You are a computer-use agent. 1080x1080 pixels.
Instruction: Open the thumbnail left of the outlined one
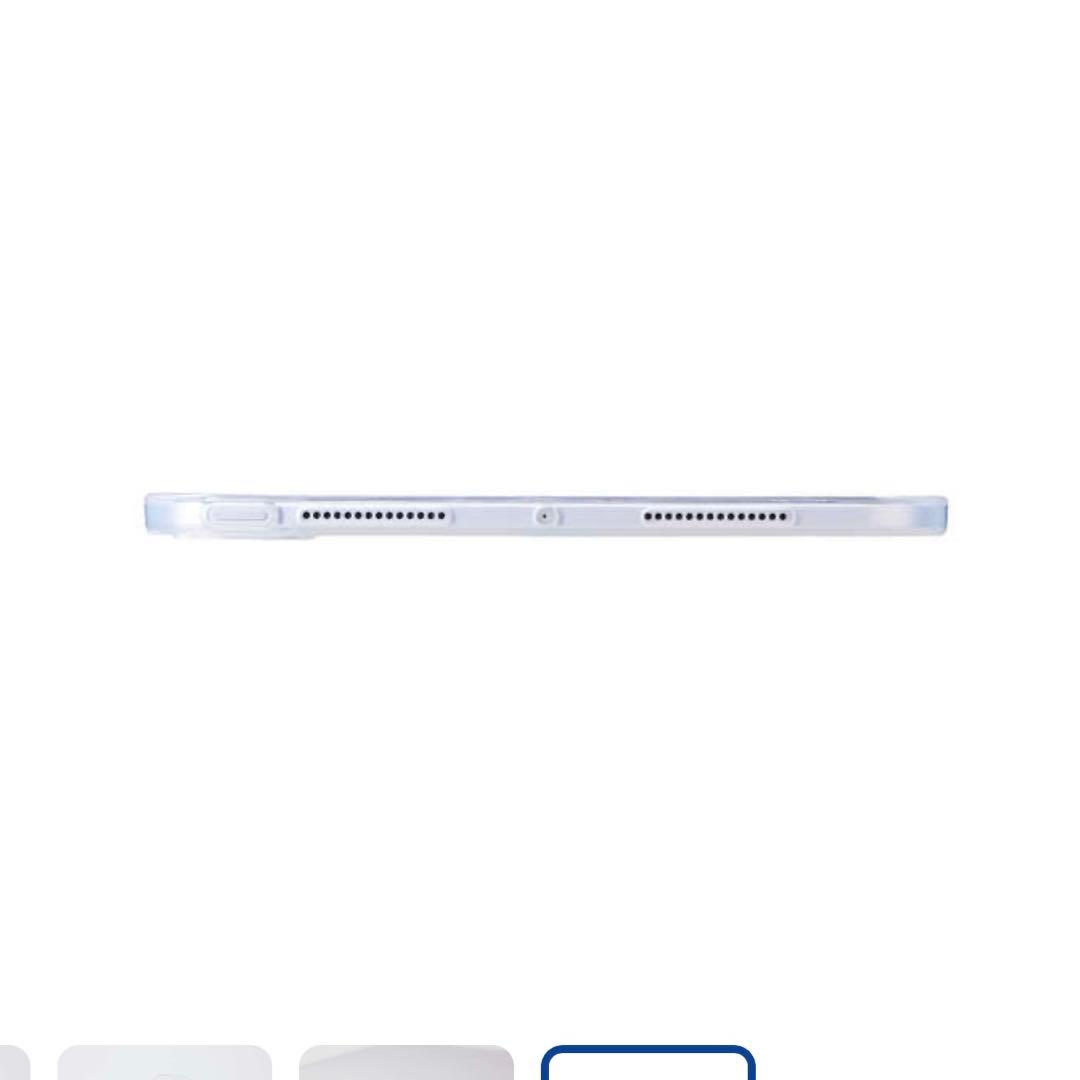pos(406,1062)
